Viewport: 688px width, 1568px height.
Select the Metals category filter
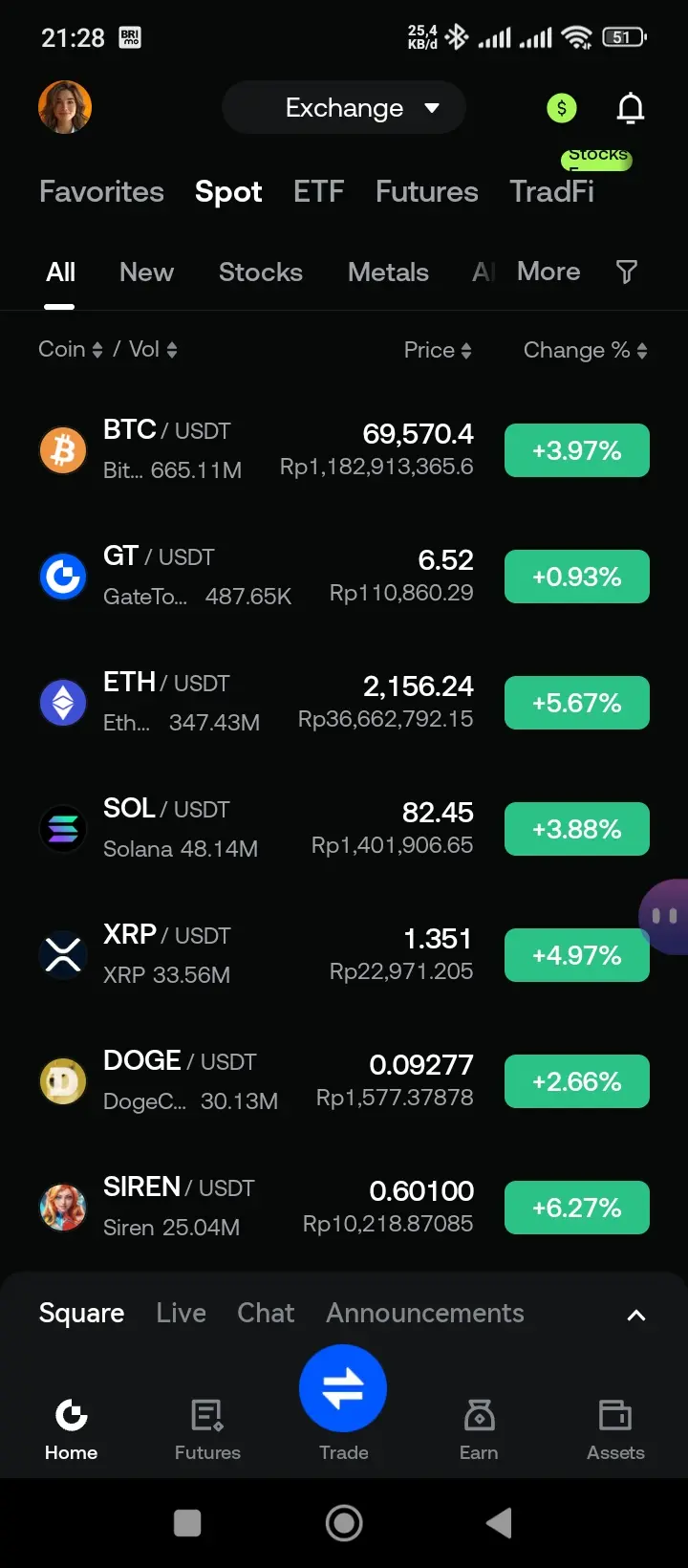click(x=388, y=272)
